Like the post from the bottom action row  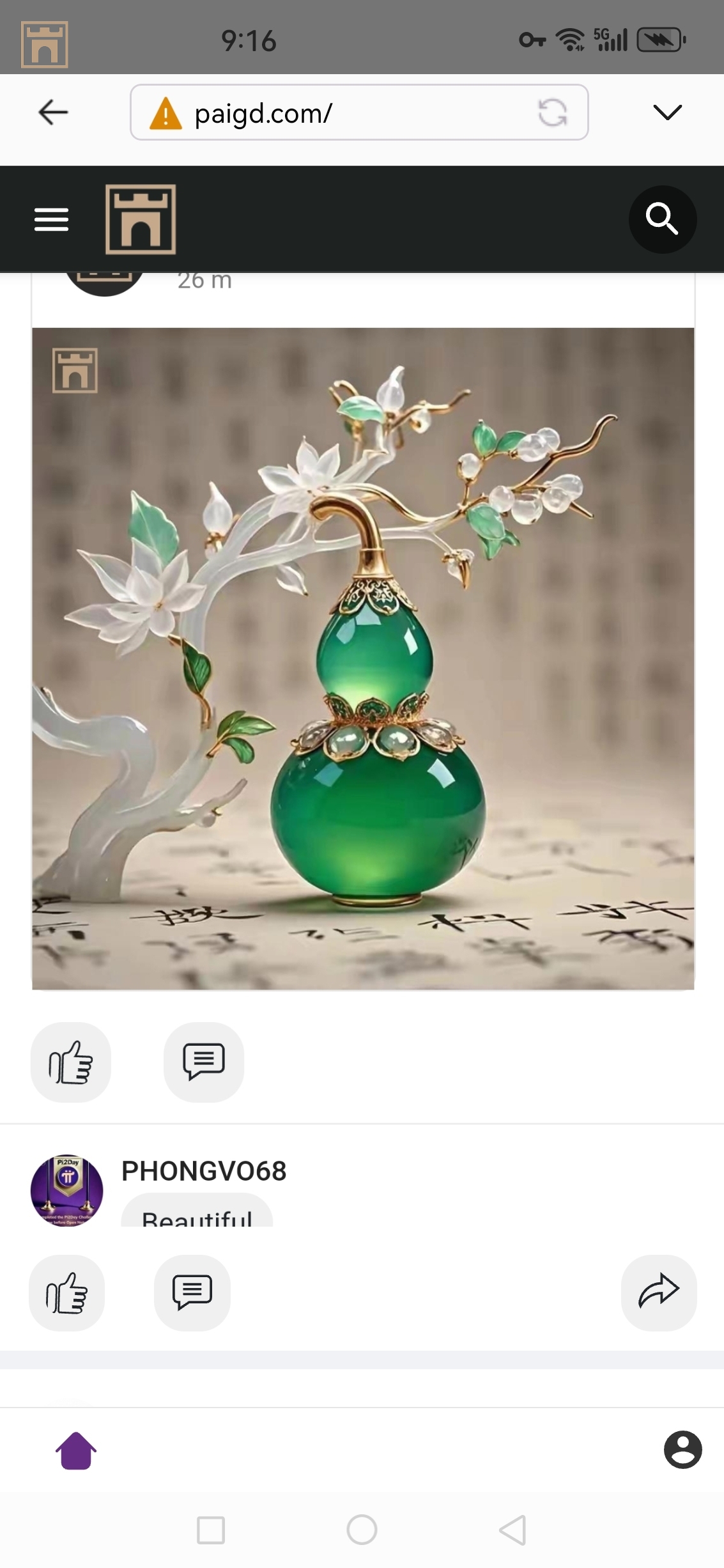coord(67,1292)
